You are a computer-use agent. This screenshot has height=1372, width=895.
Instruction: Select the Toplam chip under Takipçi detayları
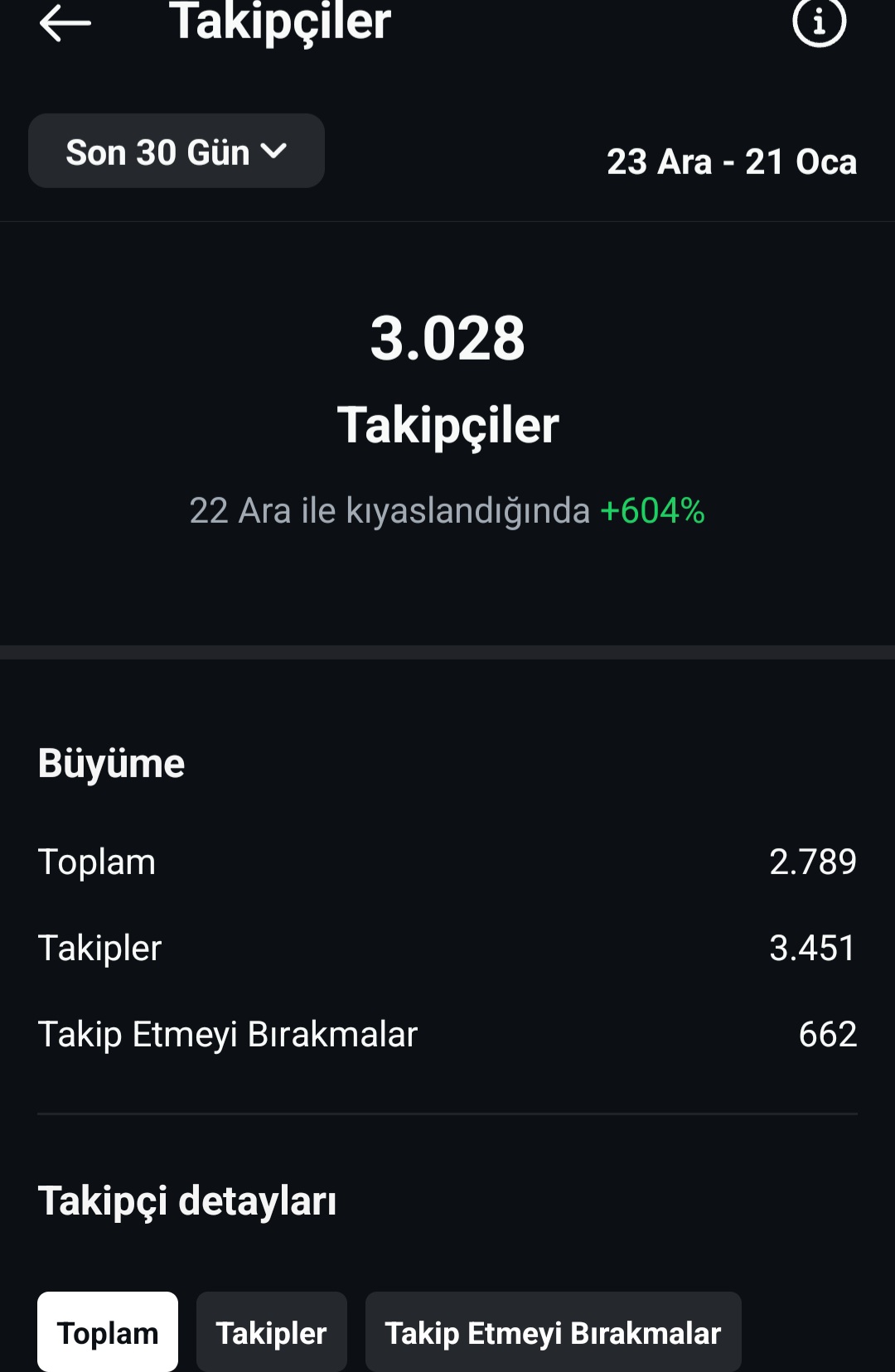coord(108,1332)
